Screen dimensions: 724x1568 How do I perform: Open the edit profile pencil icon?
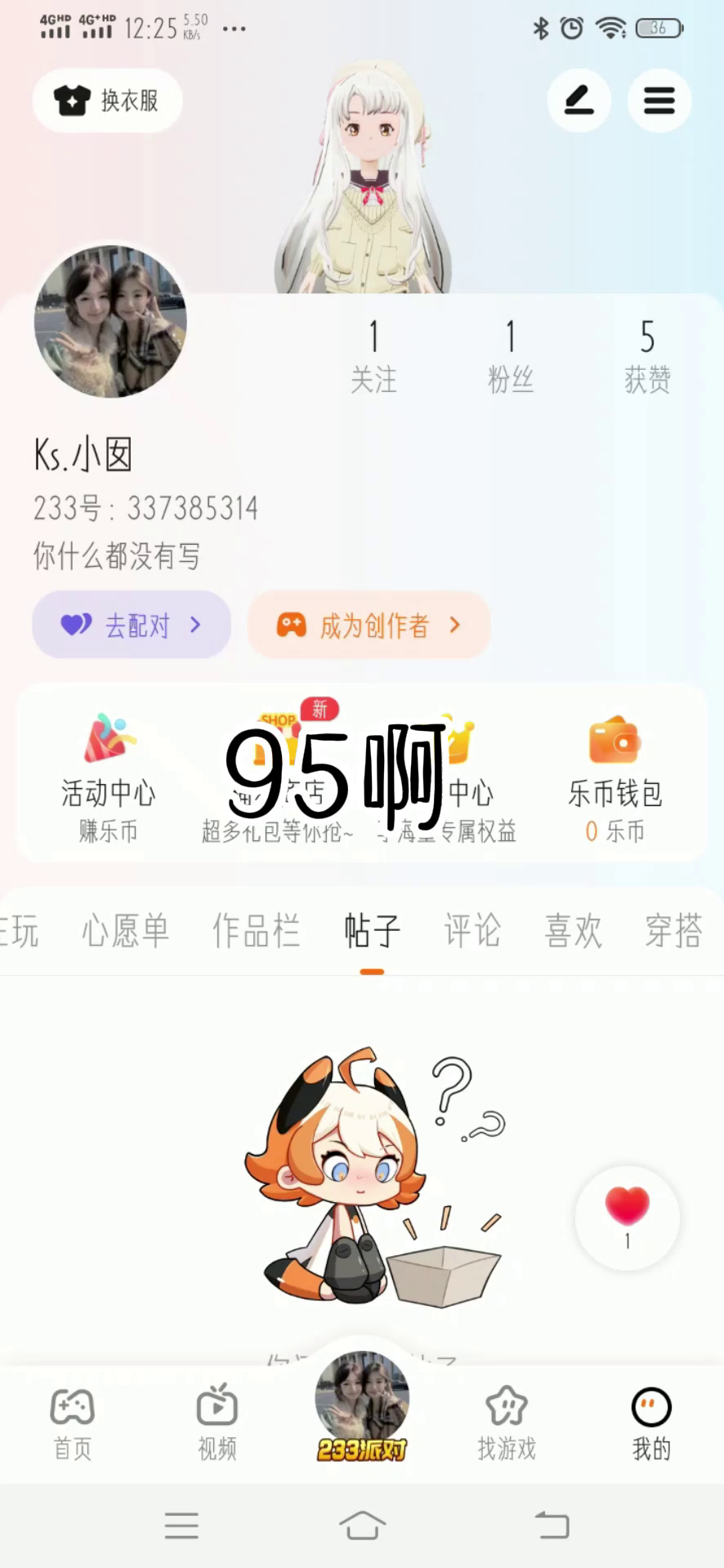point(579,100)
